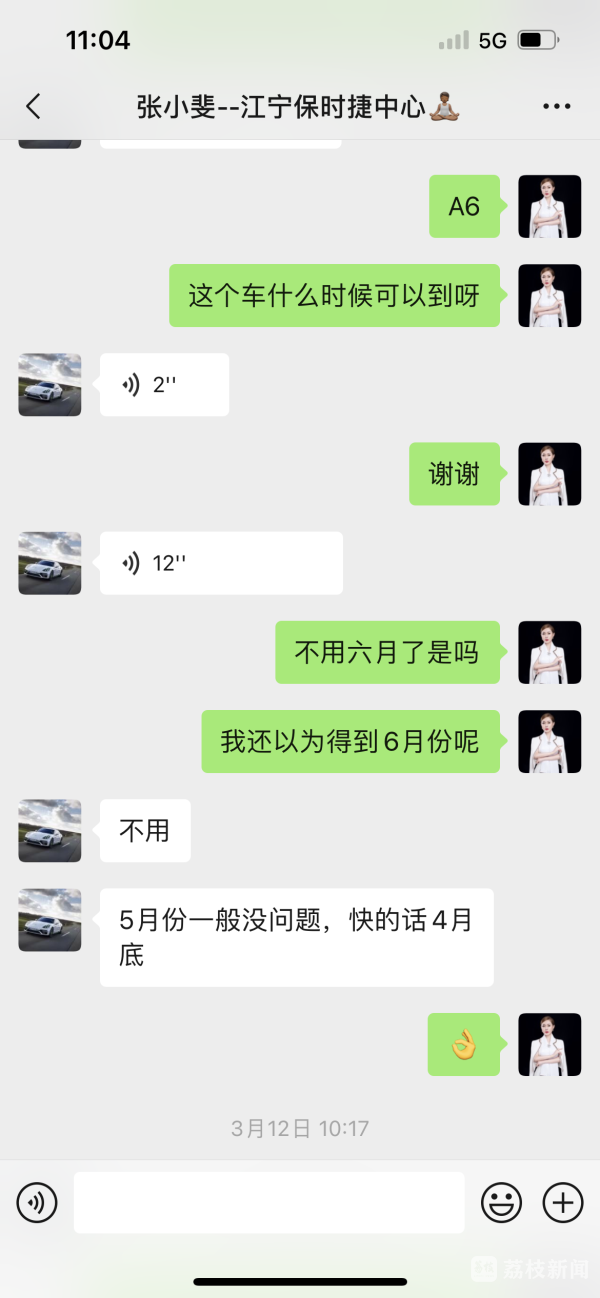
Task: Open the chat info three-dot menu
Action: (x=556, y=106)
